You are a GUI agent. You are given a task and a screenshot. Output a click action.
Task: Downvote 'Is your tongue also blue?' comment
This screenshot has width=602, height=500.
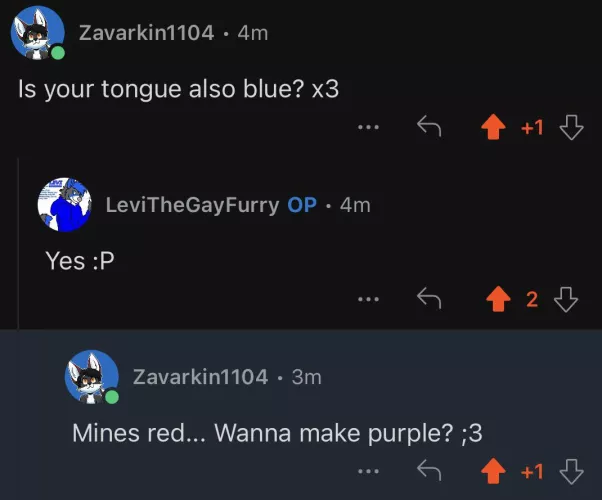[x=571, y=128]
